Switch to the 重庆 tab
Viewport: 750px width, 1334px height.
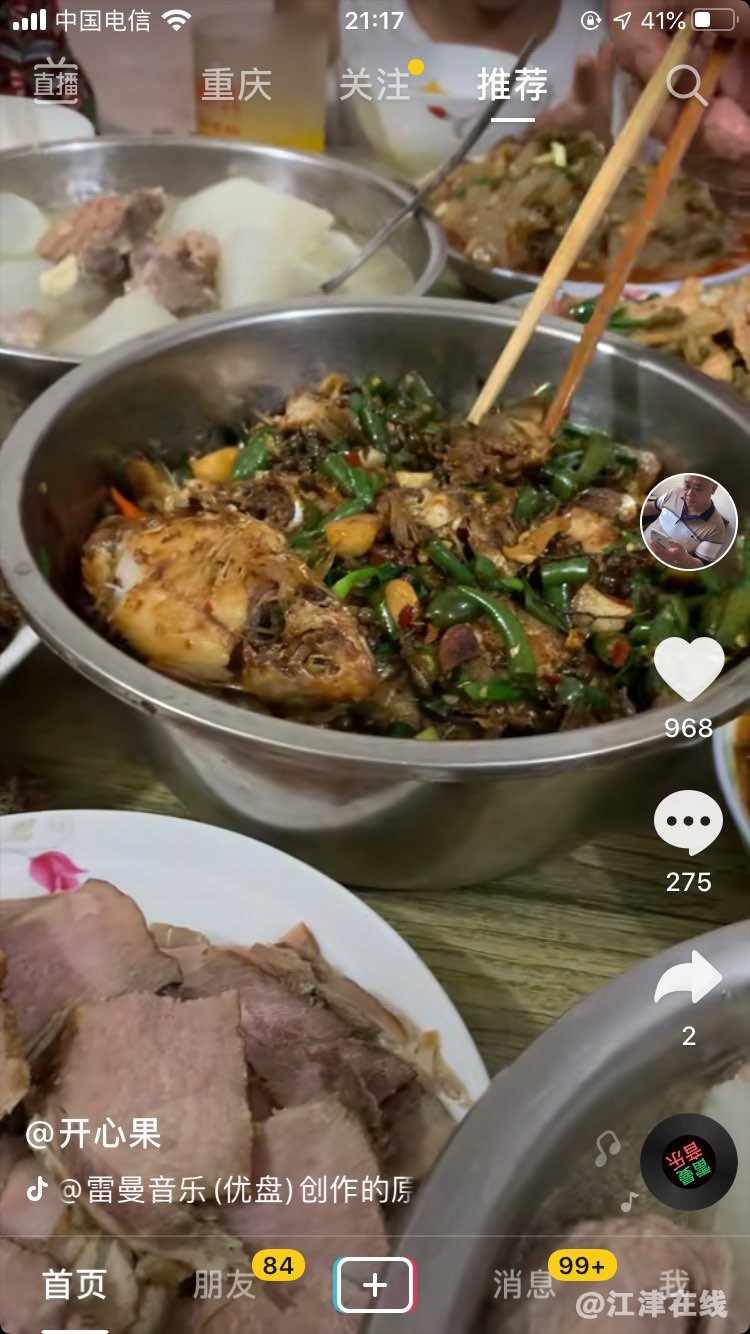(236, 85)
